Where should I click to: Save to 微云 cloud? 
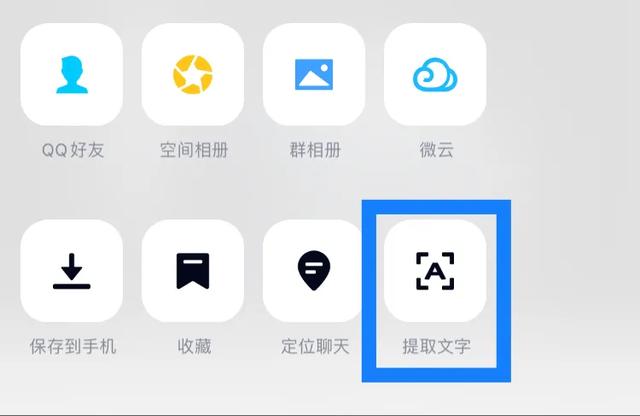(x=435, y=74)
